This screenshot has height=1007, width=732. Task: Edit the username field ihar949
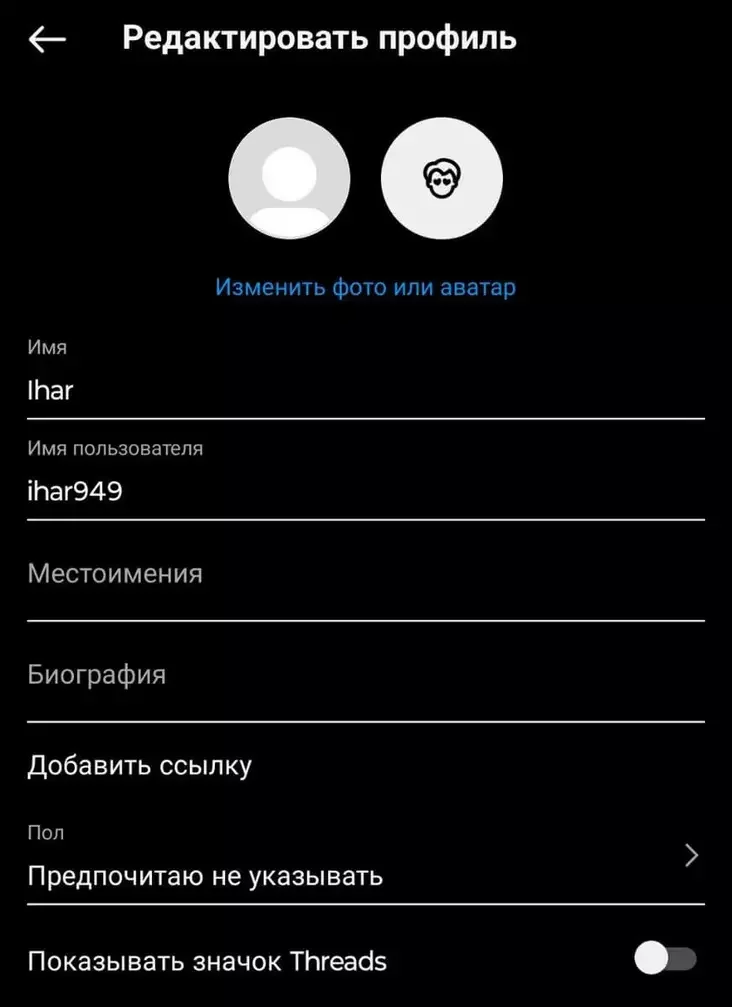(365, 491)
